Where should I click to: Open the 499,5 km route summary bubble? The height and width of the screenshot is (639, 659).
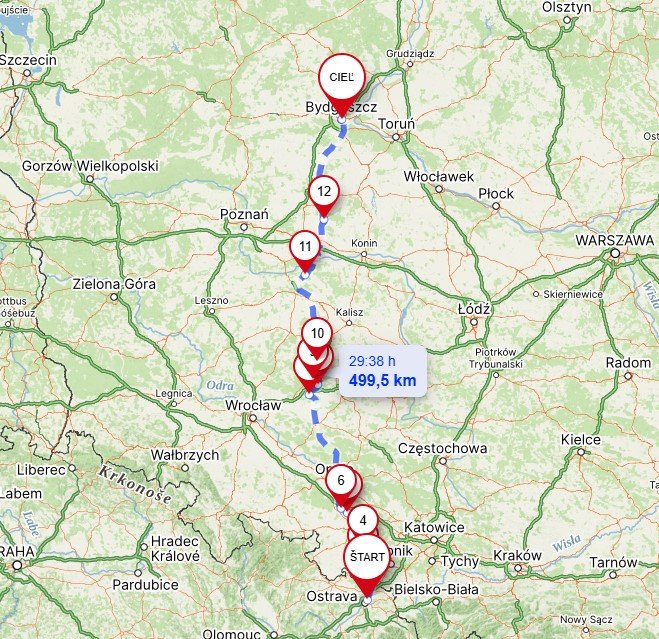pos(383,371)
